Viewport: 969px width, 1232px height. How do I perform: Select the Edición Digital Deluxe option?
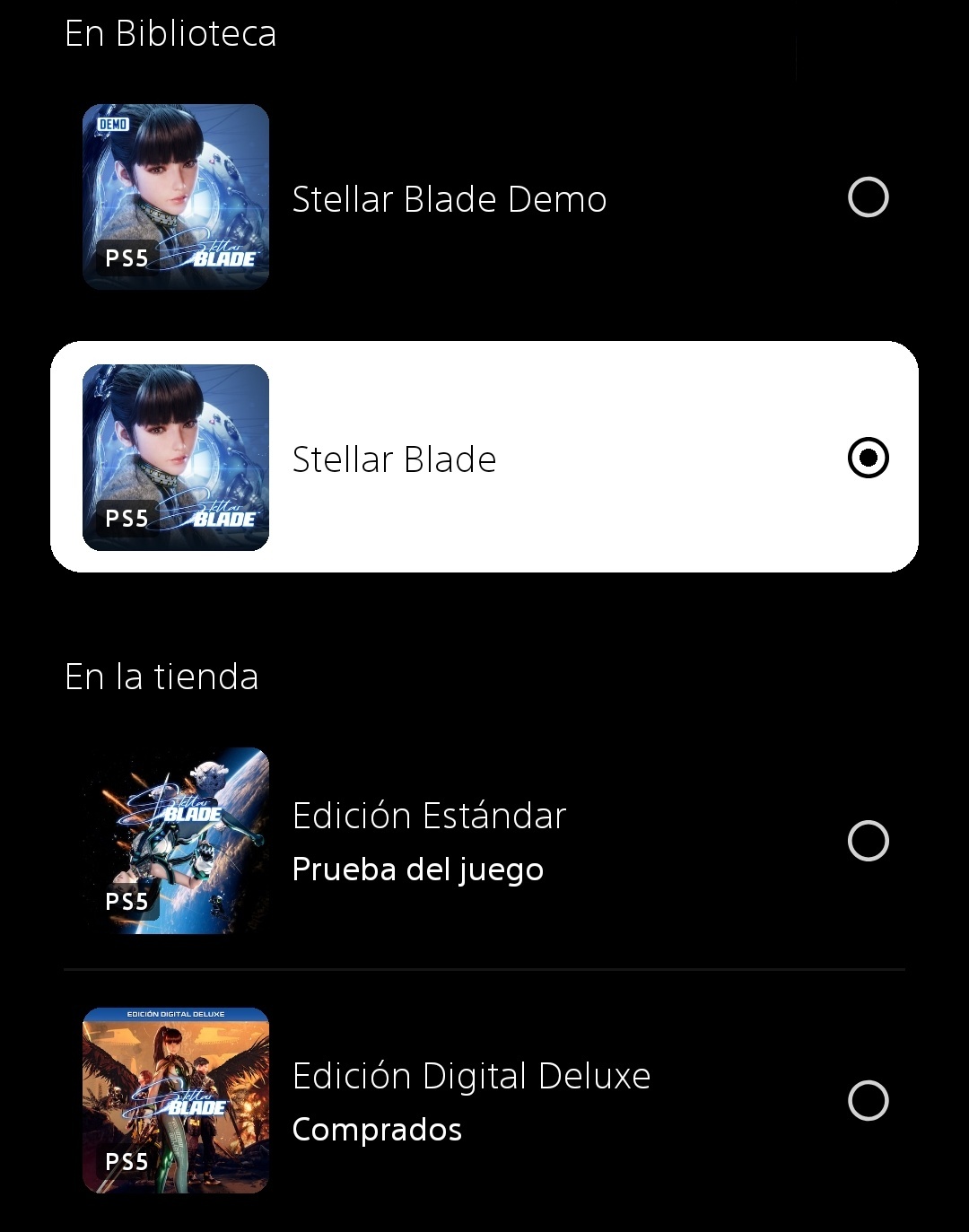point(868,1101)
